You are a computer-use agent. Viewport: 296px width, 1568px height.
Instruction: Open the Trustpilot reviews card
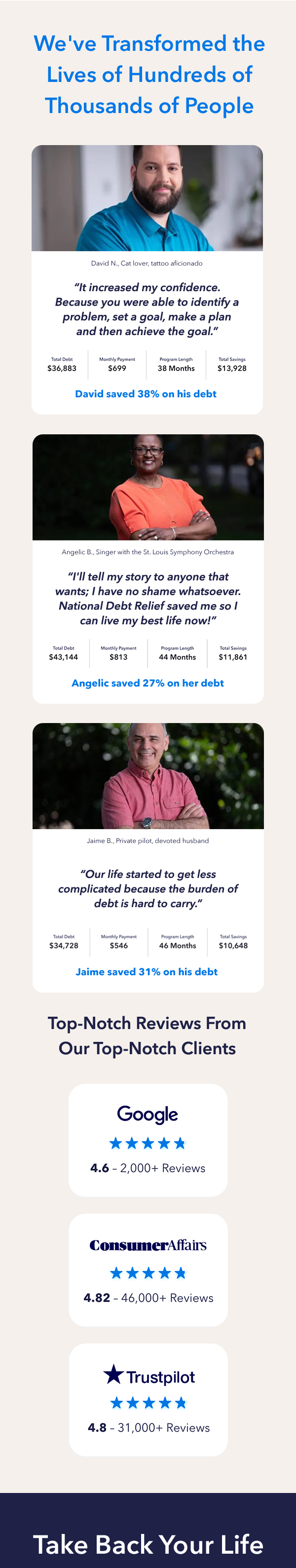[148, 1399]
